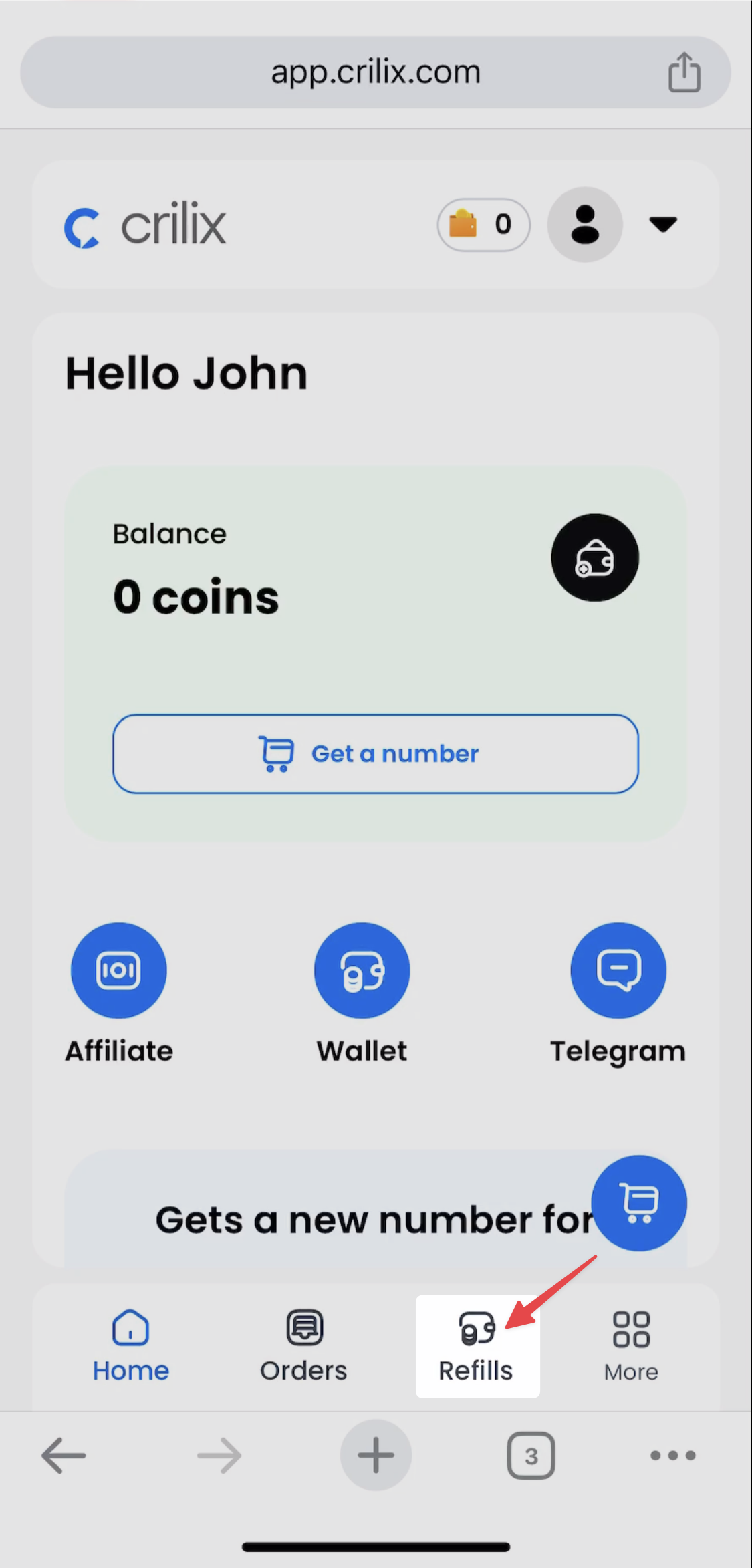Image resolution: width=752 pixels, height=1568 pixels.
Task: Tap the floating blue cart button
Action: pos(639,1202)
